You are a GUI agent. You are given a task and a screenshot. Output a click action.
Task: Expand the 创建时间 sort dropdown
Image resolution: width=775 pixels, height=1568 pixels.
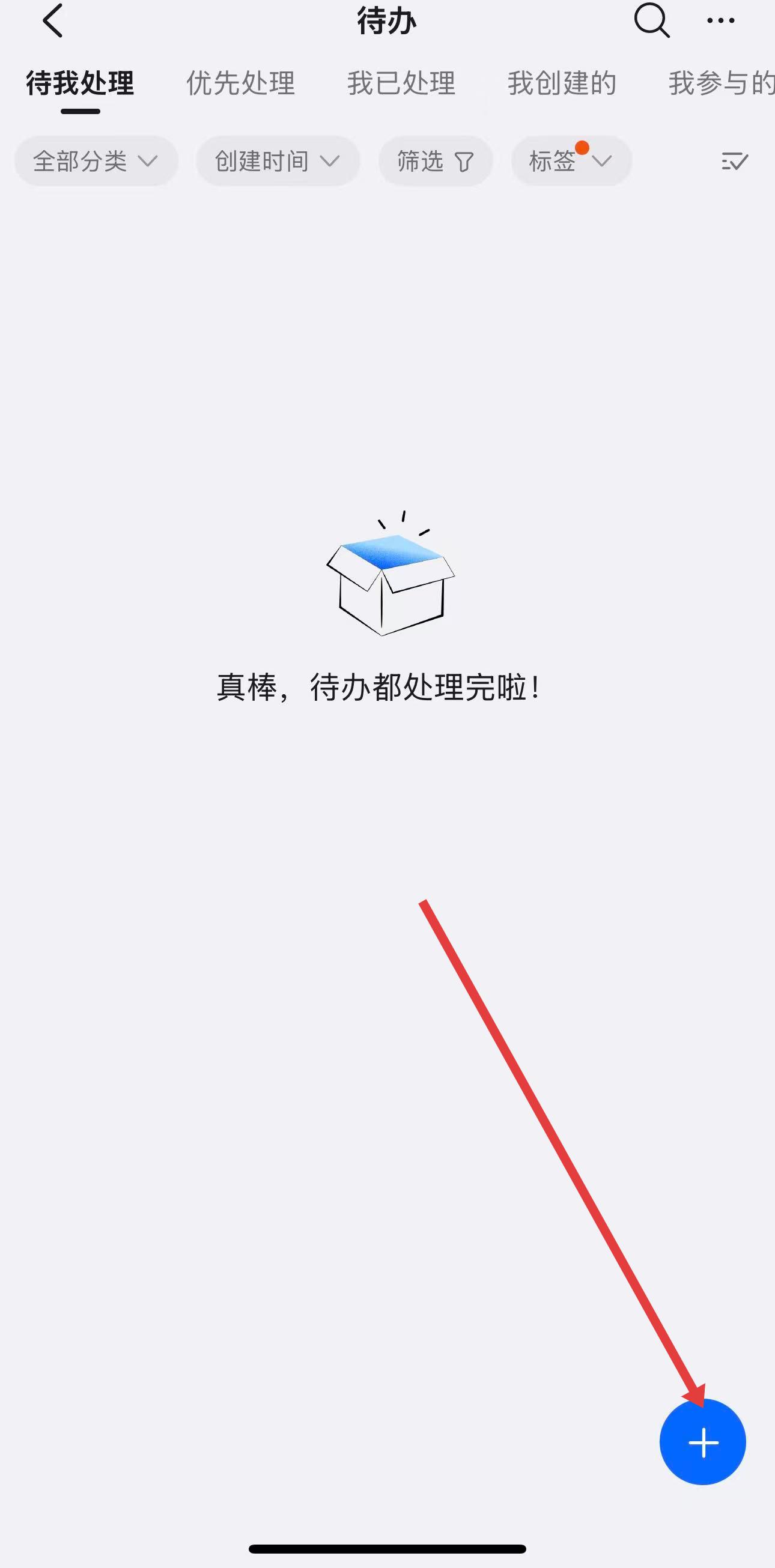pyautogui.click(x=278, y=162)
